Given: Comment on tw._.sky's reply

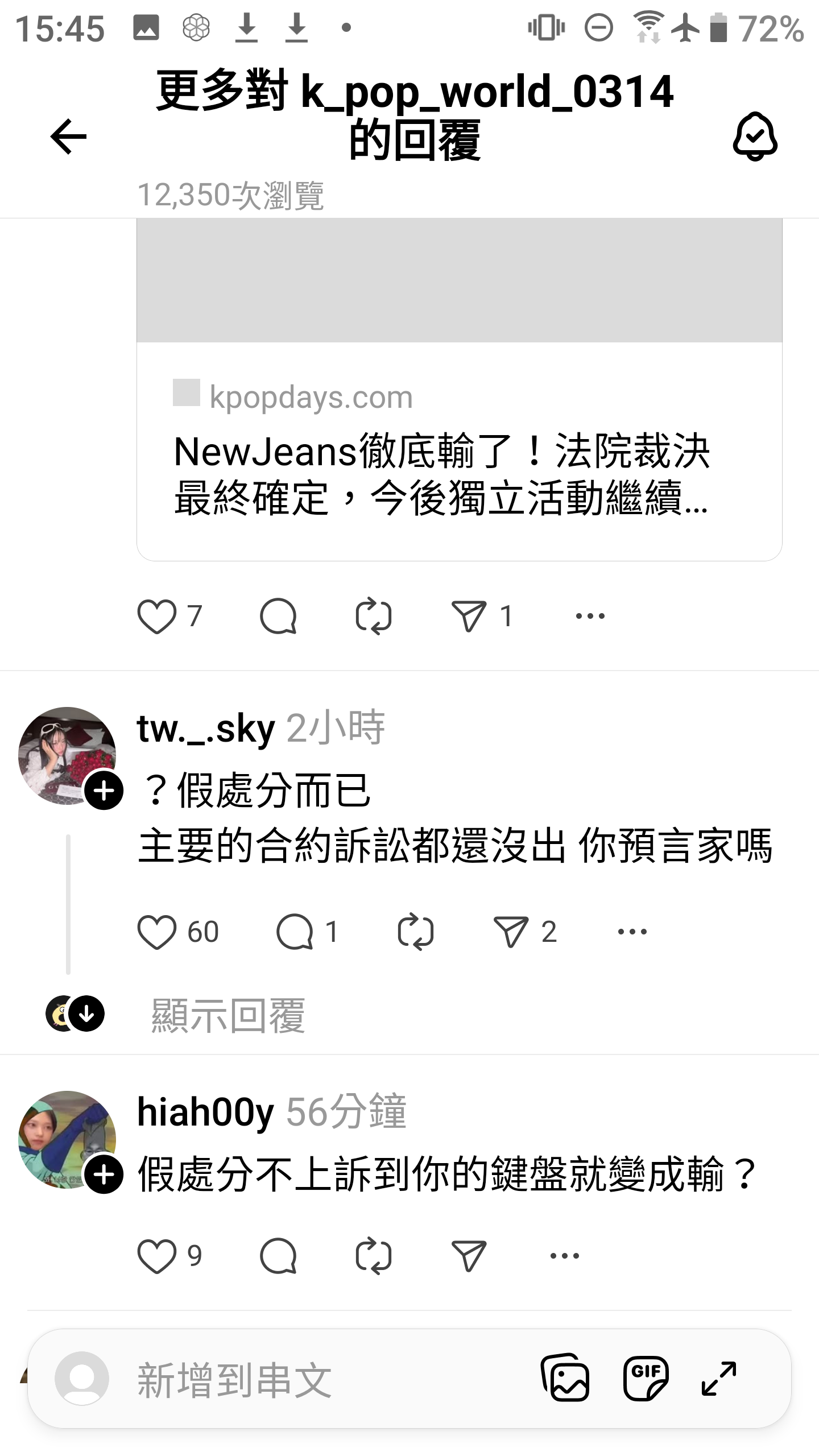Looking at the screenshot, I should 295,932.
